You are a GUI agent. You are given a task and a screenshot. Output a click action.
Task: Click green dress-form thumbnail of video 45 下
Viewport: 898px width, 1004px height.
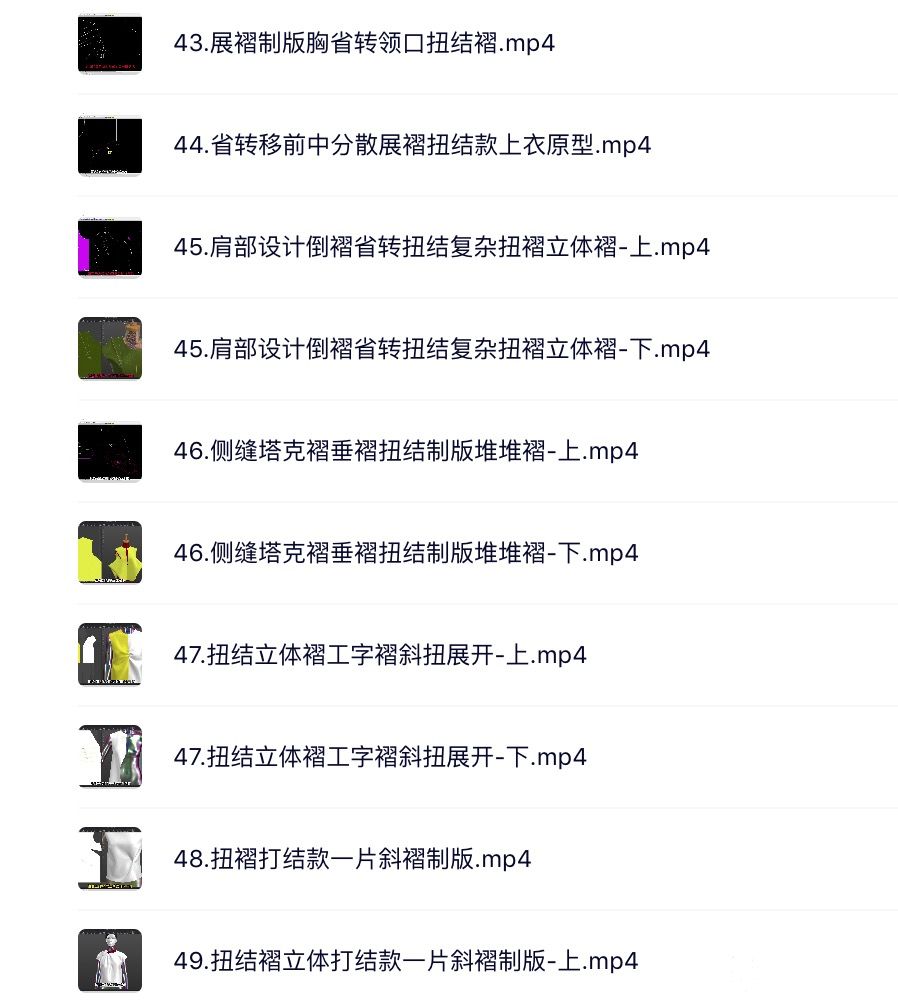point(110,349)
